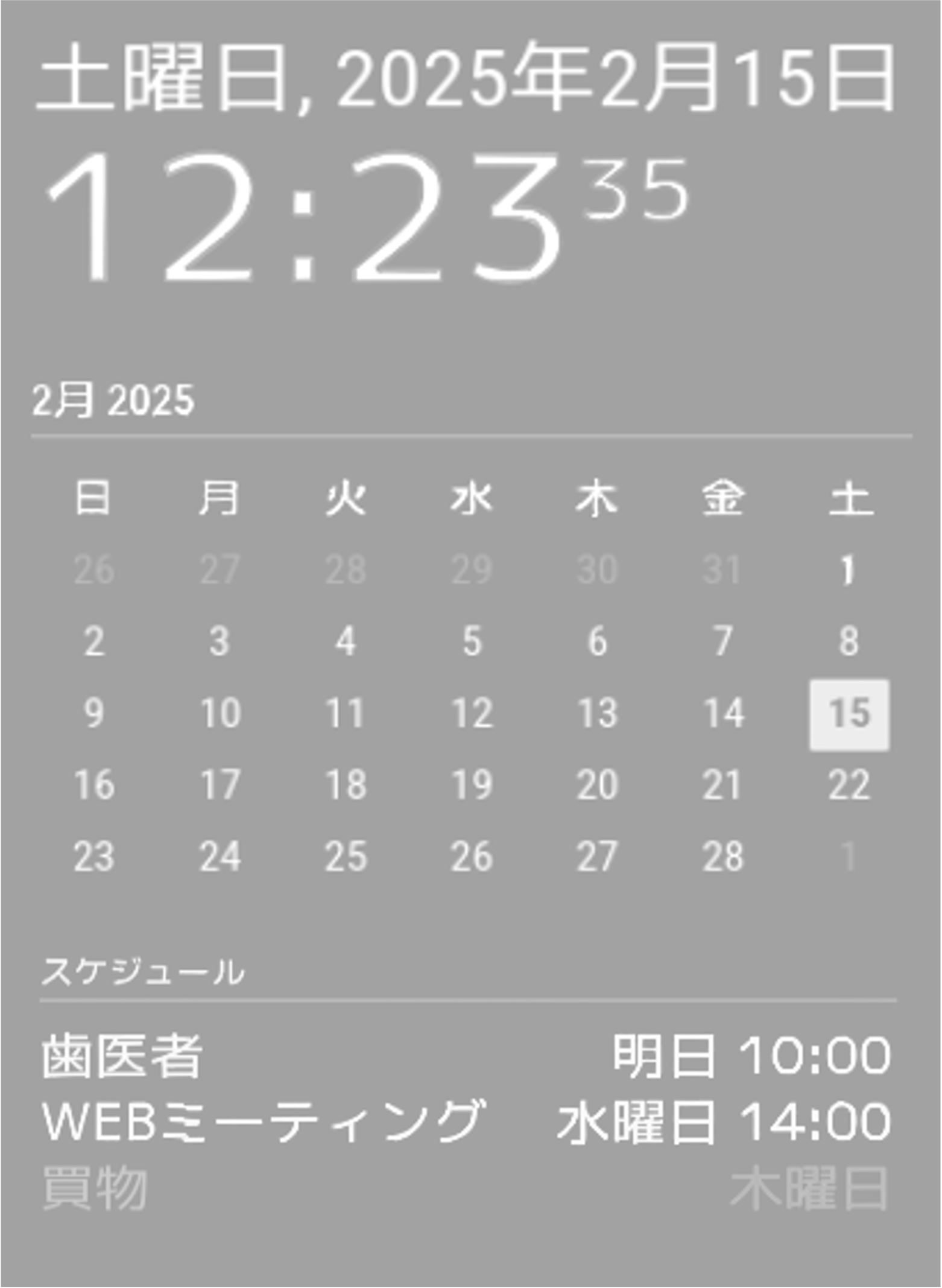Choose February 20 in the calendar
Screen dimensions: 942x1288
pos(598,785)
